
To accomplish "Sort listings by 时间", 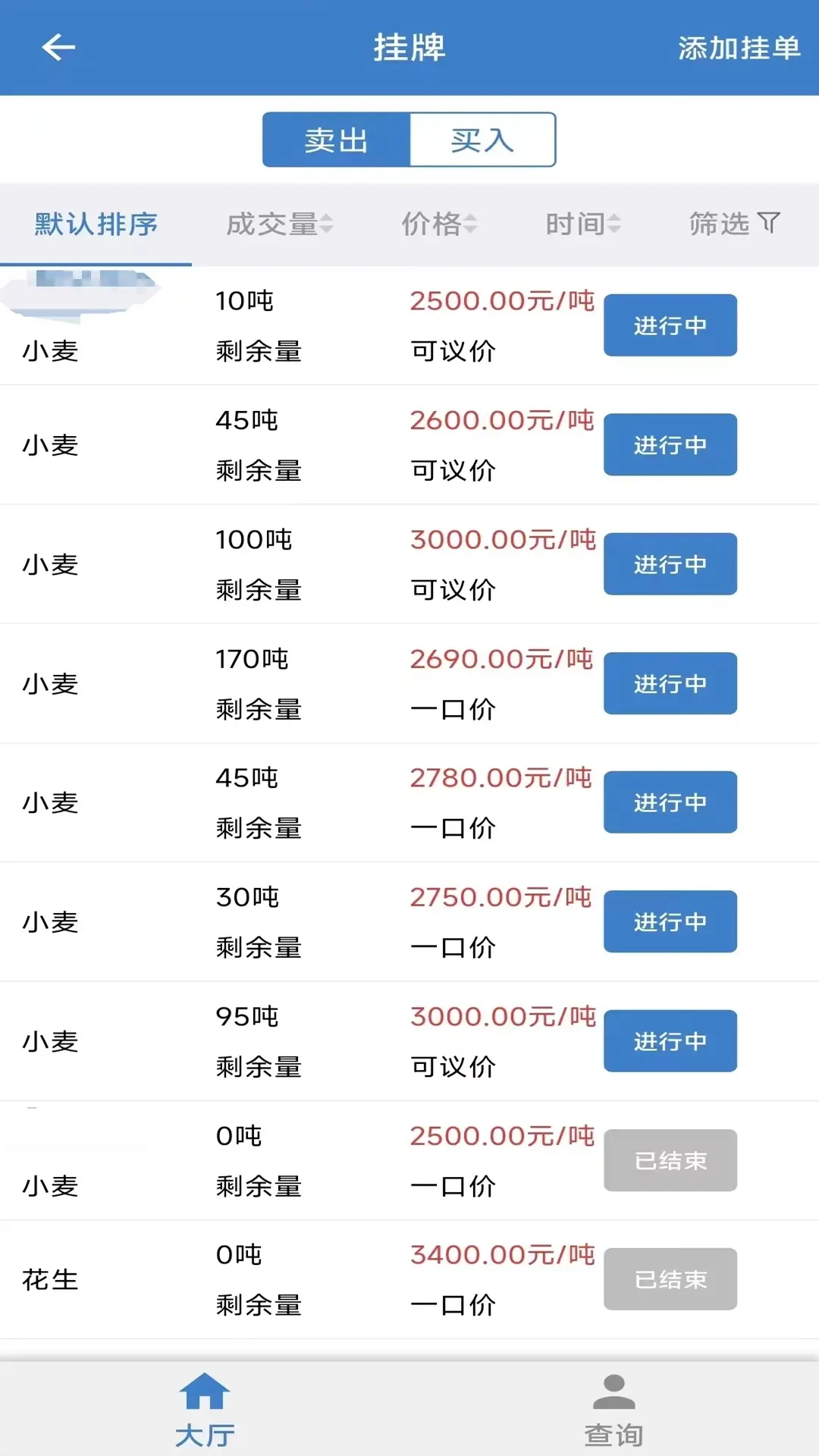I will click(x=582, y=224).
